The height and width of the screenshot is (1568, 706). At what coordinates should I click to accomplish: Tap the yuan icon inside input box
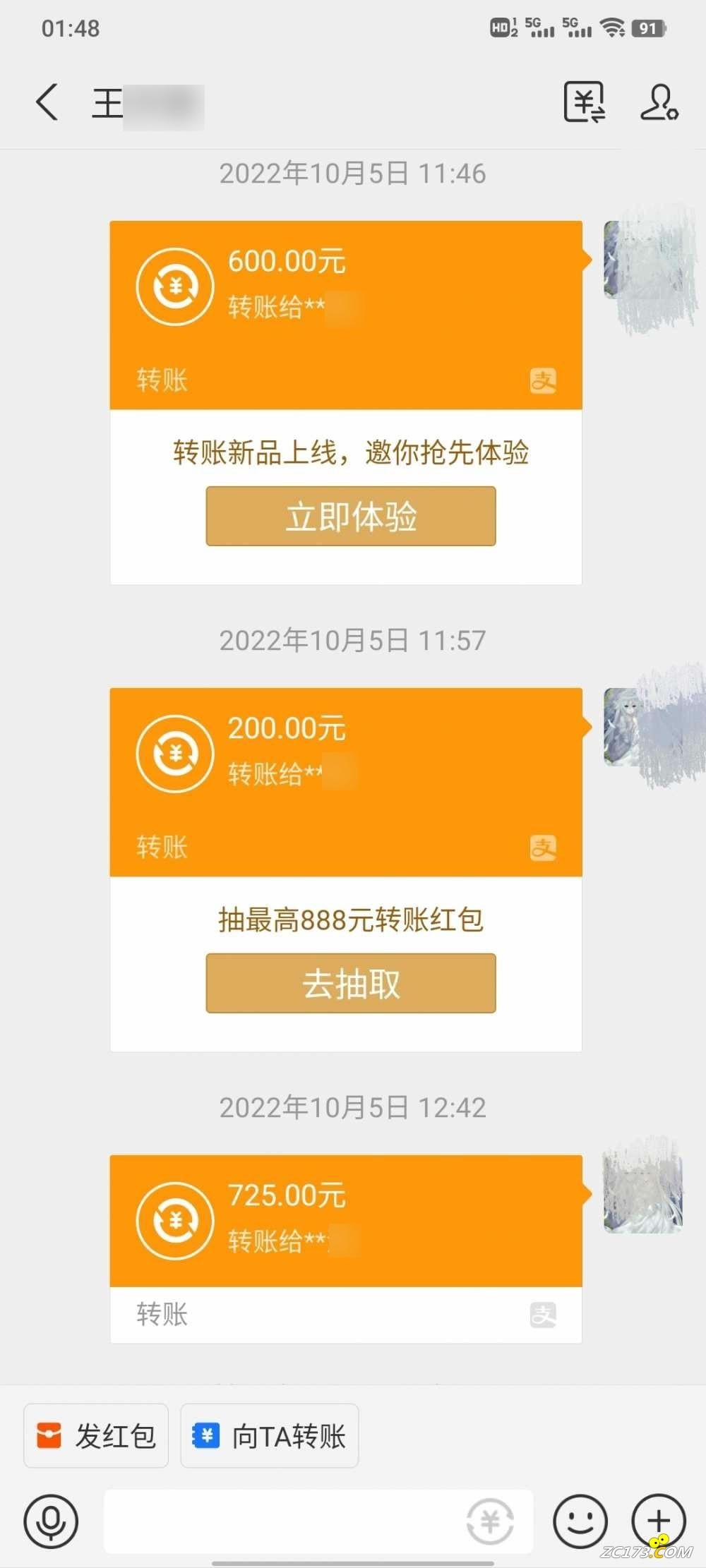(490, 1521)
